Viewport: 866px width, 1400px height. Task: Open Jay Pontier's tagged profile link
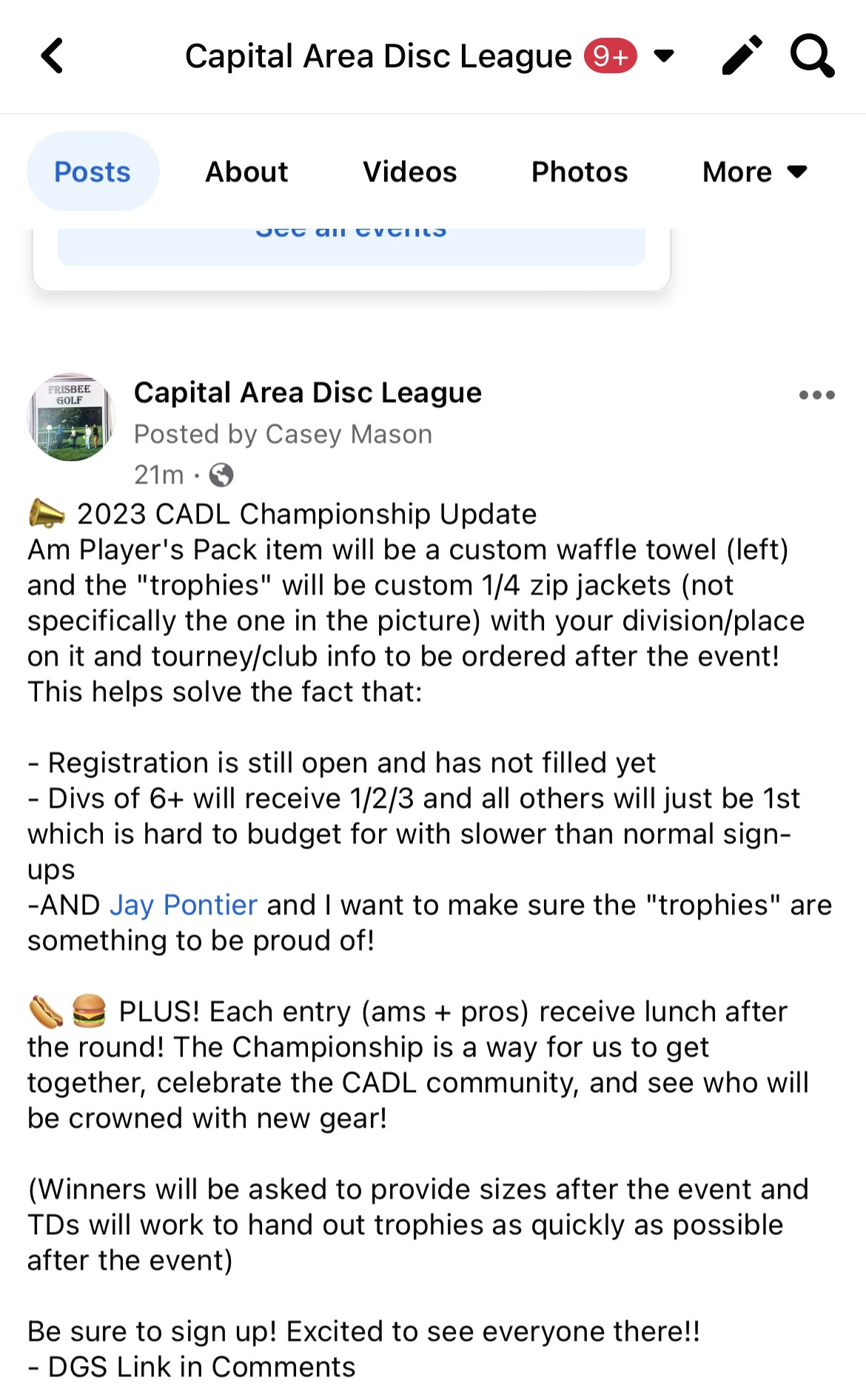tap(184, 905)
